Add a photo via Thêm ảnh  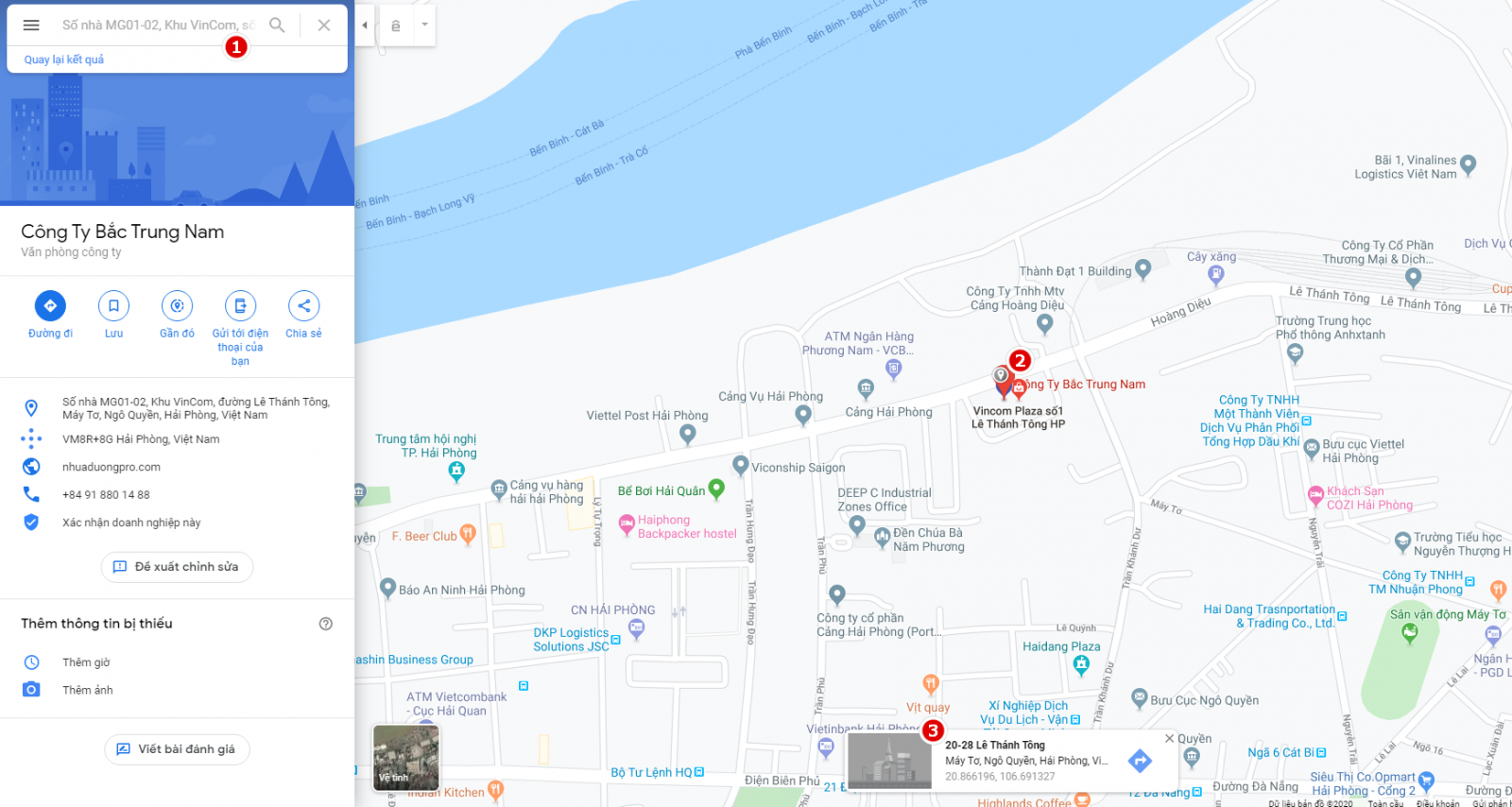pos(88,690)
